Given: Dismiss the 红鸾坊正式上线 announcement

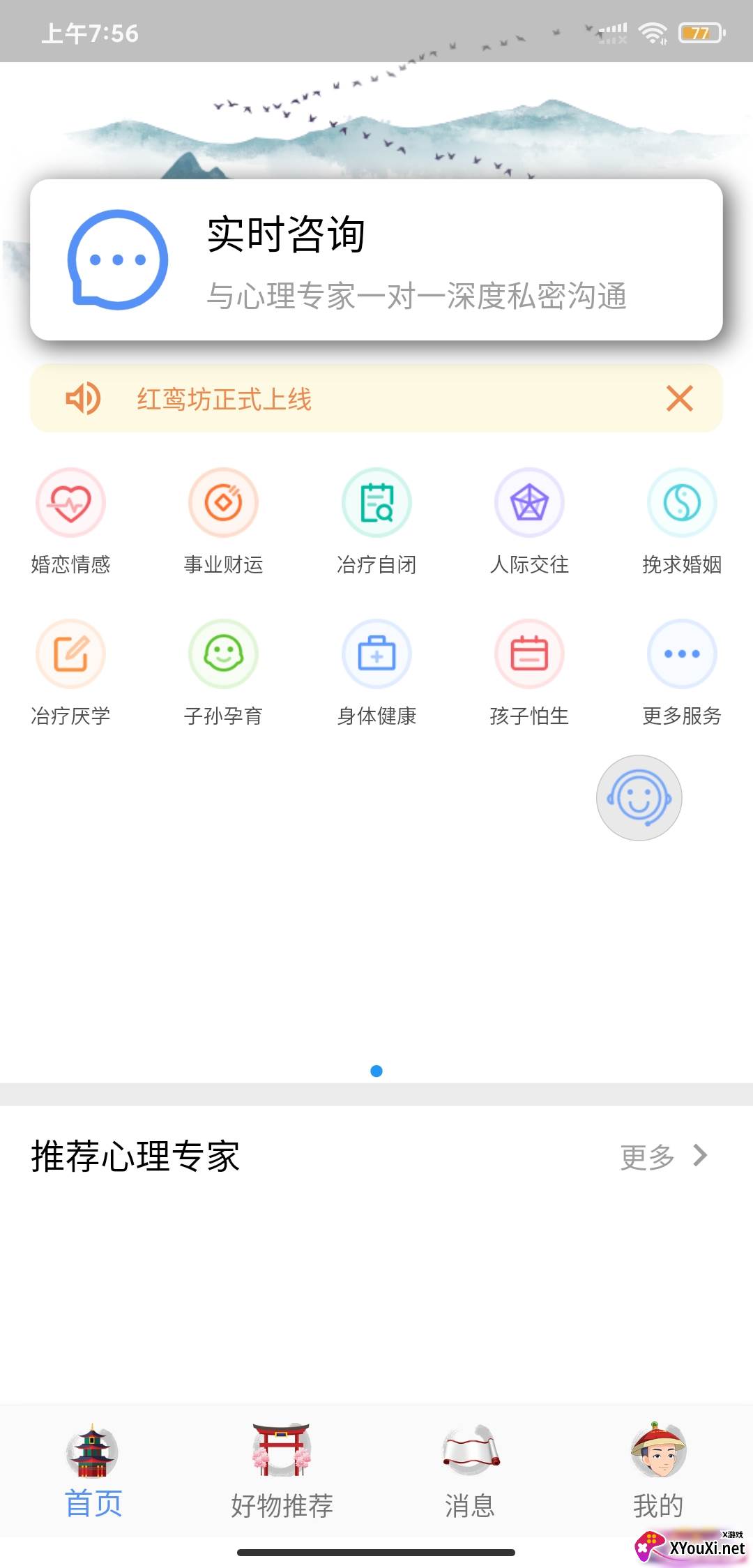Looking at the screenshot, I should click(x=679, y=398).
